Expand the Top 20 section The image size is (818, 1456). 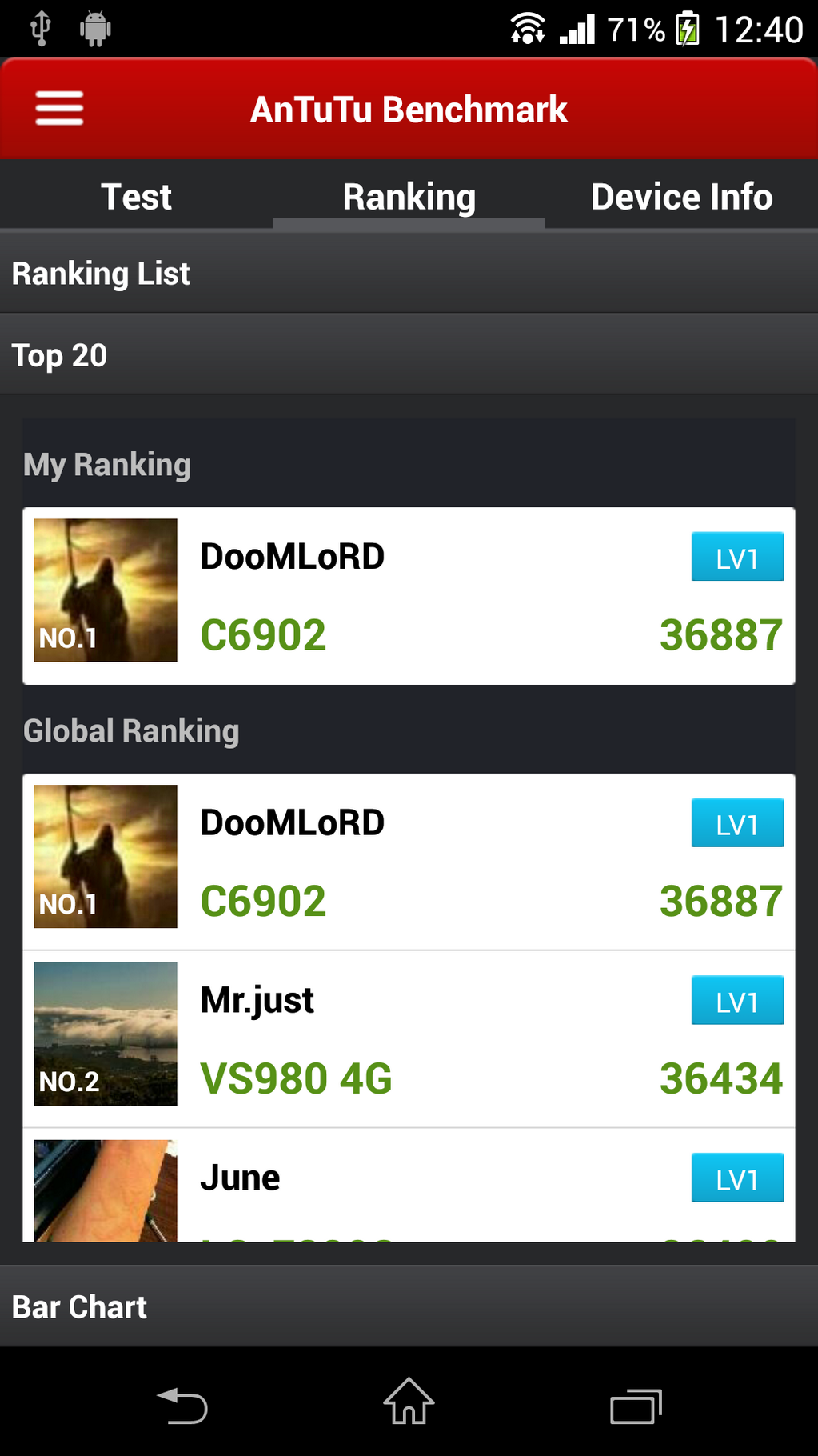[409, 354]
